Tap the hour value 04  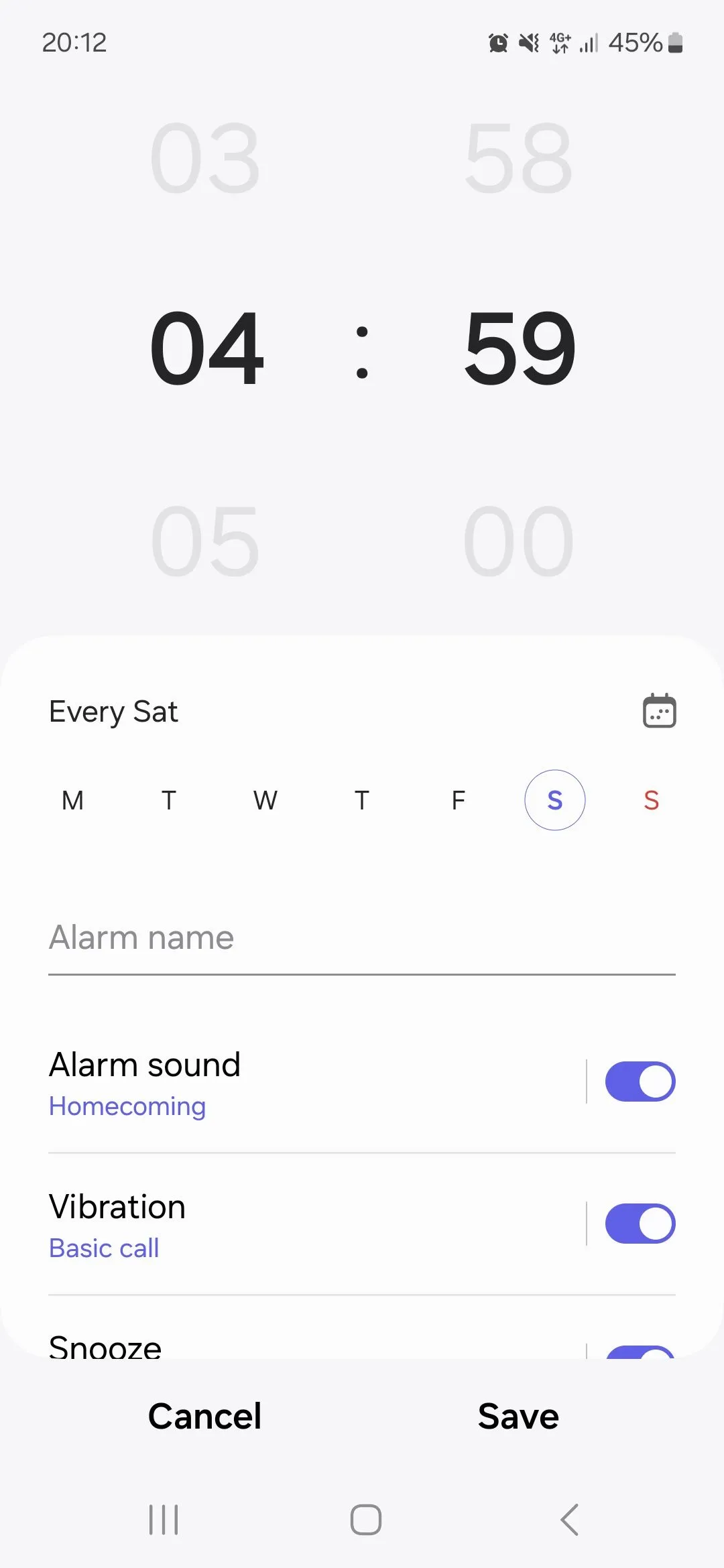point(206,348)
